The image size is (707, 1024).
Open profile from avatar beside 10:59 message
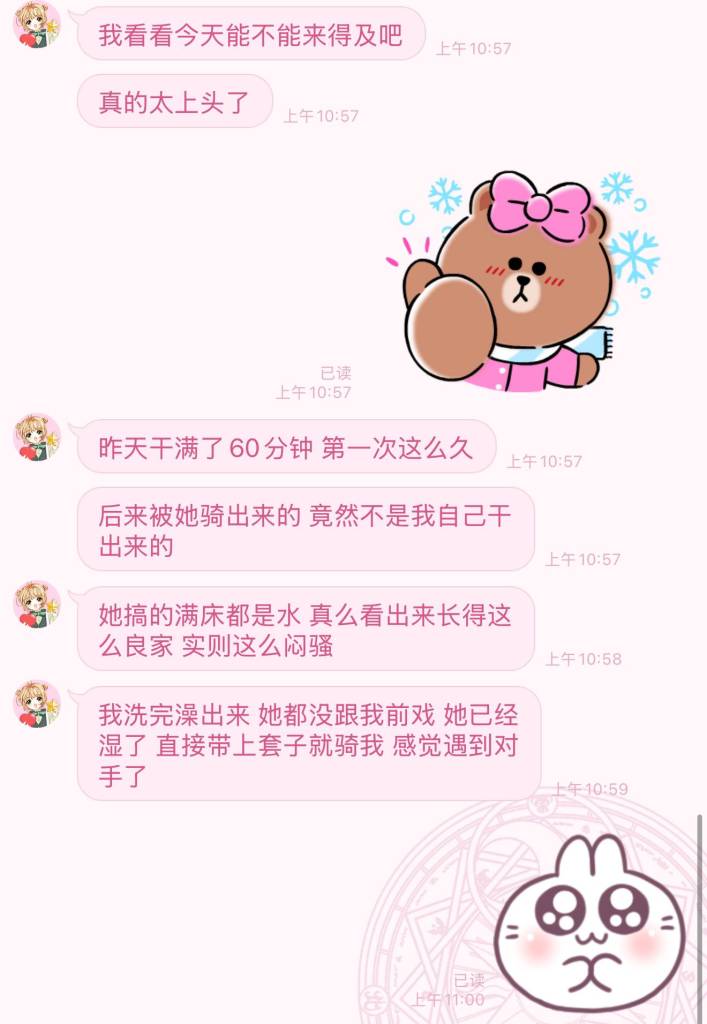pyautogui.click(x=37, y=704)
